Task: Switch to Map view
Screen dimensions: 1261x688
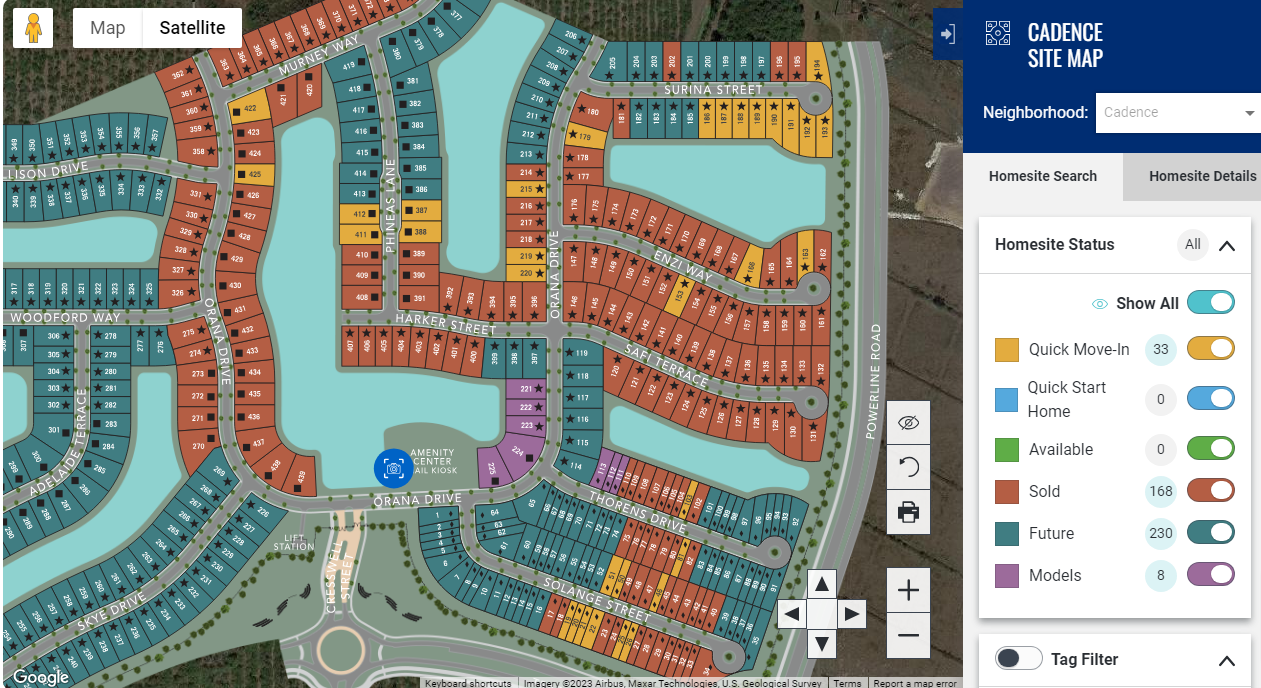Action: (108, 28)
